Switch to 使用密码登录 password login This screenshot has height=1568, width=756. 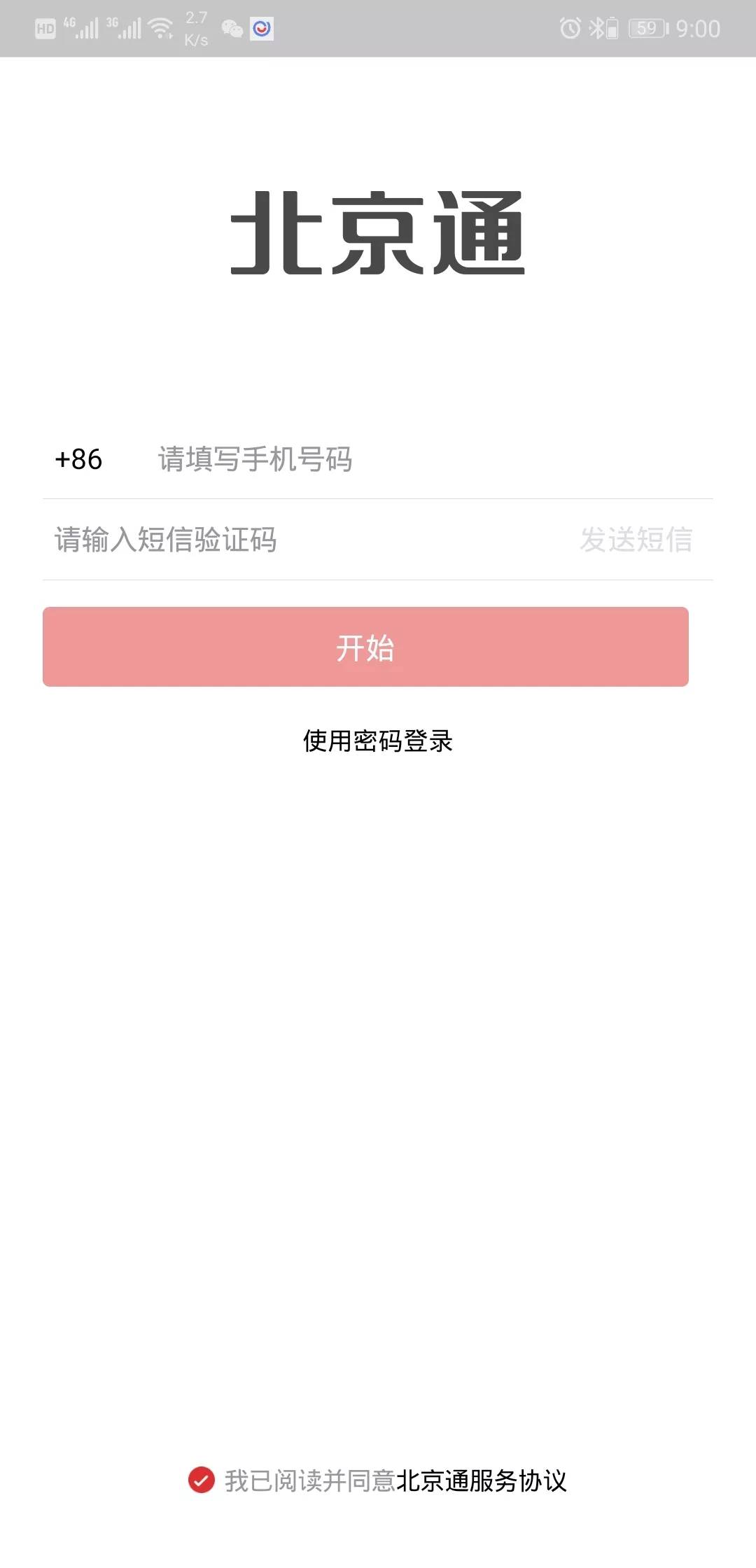[378, 740]
